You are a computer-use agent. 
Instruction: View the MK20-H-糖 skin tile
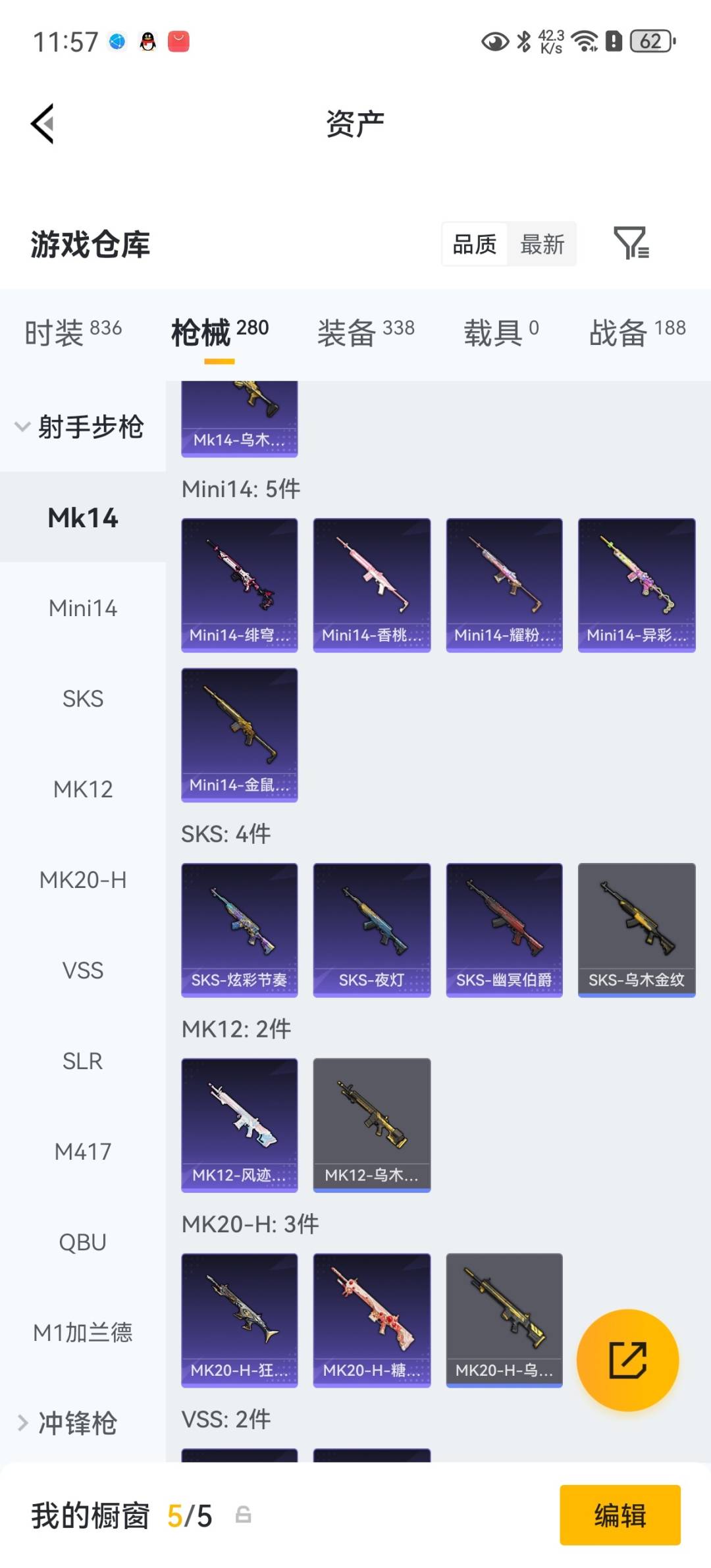pos(372,1320)
